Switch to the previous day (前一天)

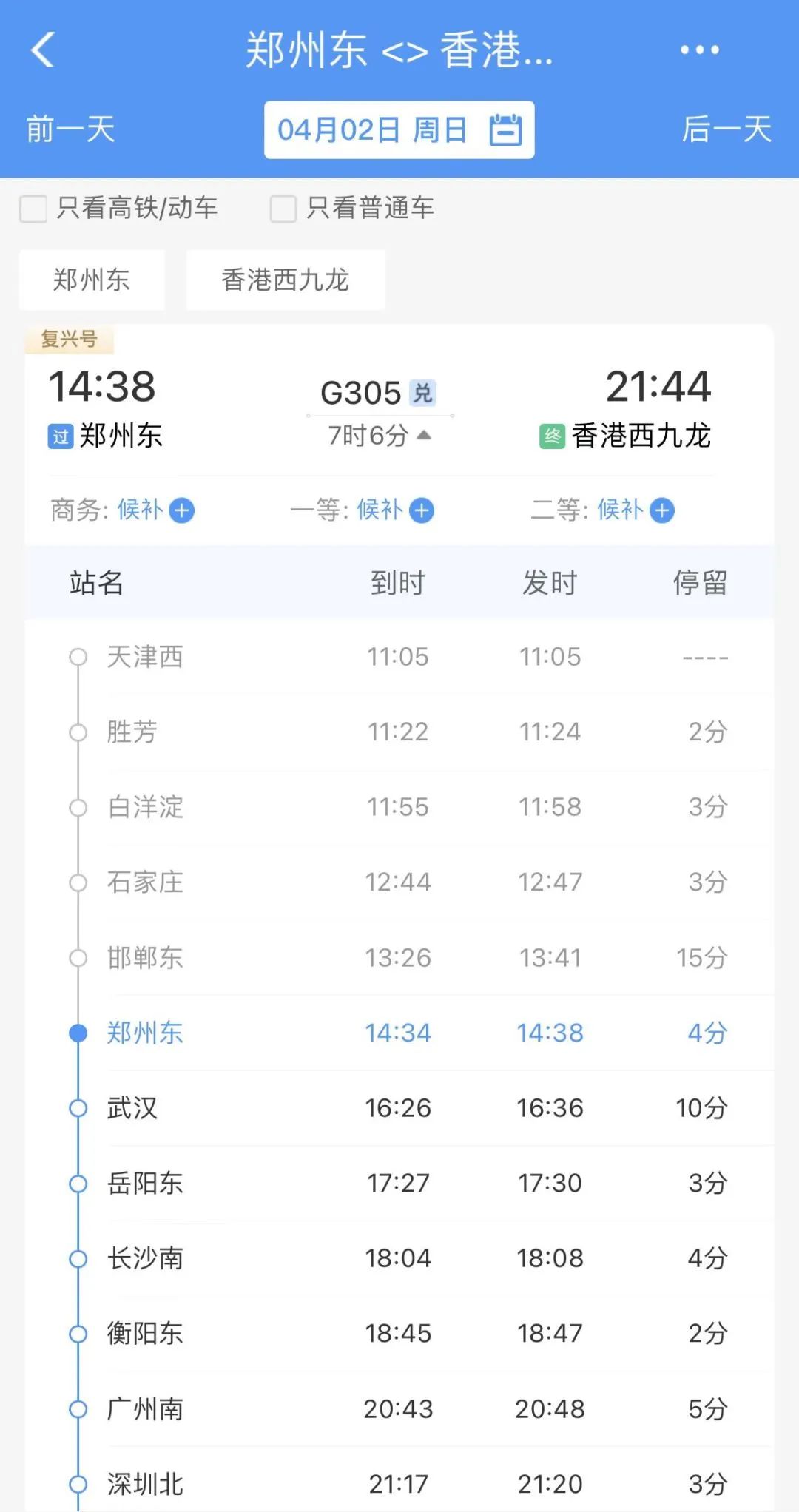[x=71, y=129]
